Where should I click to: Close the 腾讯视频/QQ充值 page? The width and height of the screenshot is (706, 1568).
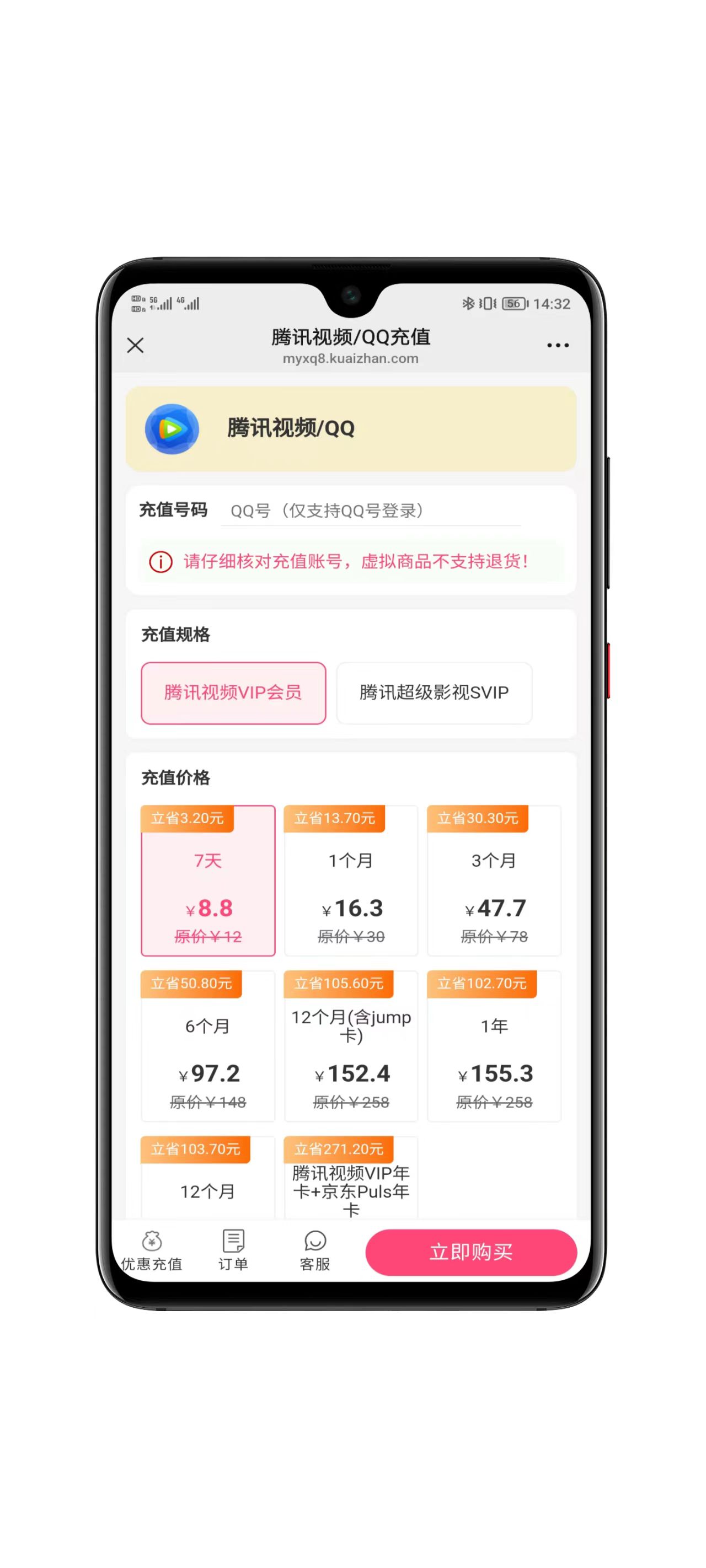(135, 345)
